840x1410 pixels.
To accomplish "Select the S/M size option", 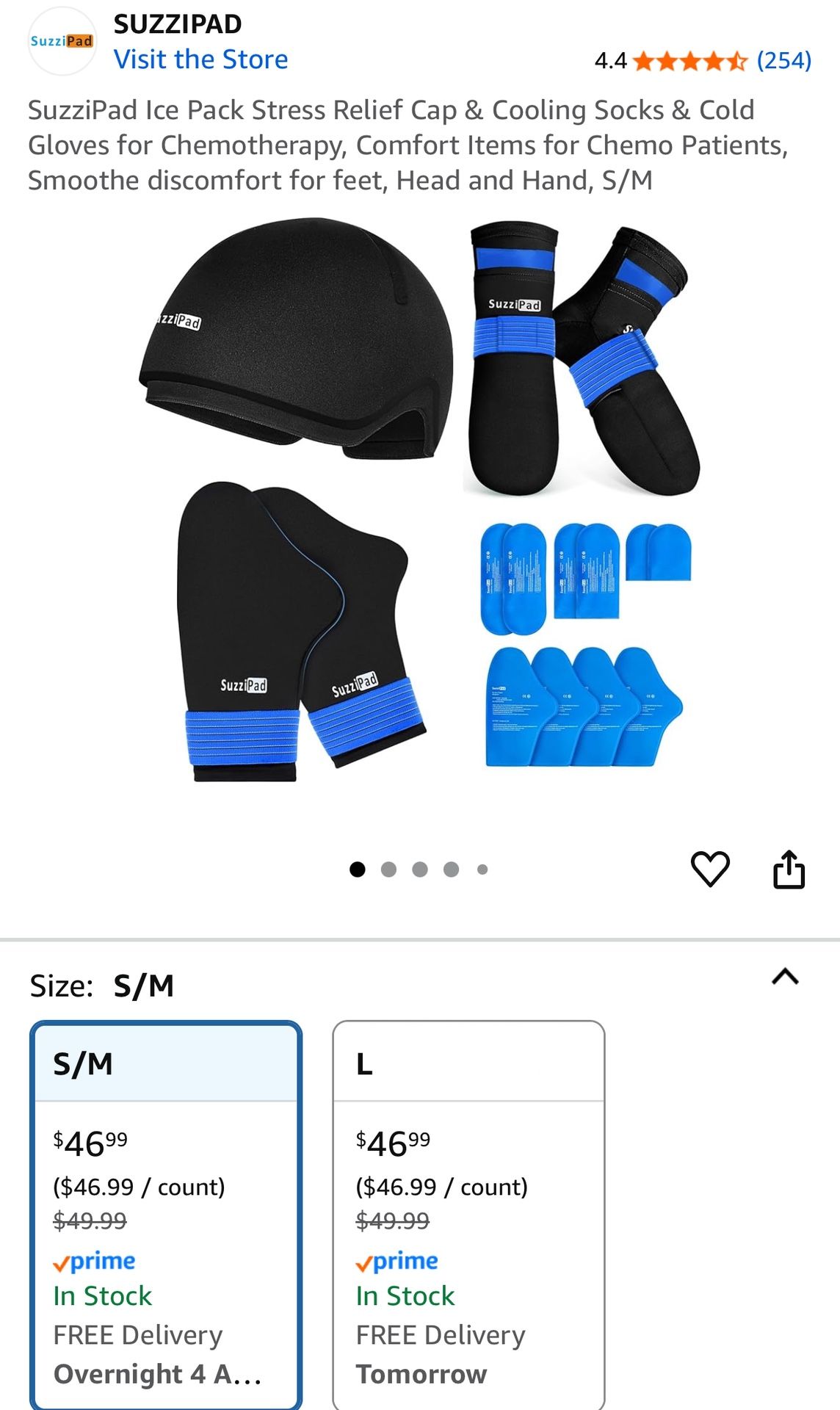I will click(x=166, y=1212).
